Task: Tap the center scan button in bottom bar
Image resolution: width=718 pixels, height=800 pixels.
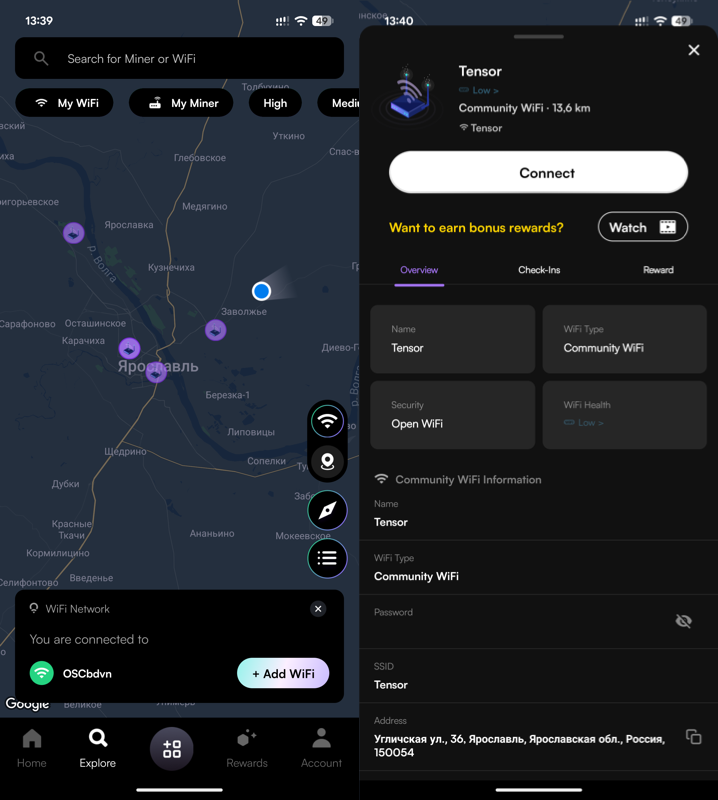Action: (172, 748)
